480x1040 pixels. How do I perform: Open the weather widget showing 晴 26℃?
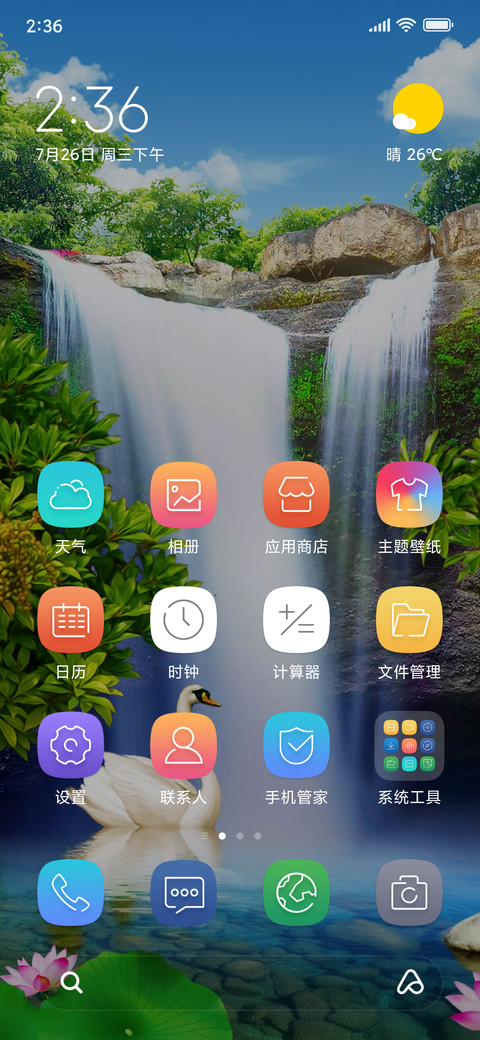pyautogui.click(x=416, y=123)
